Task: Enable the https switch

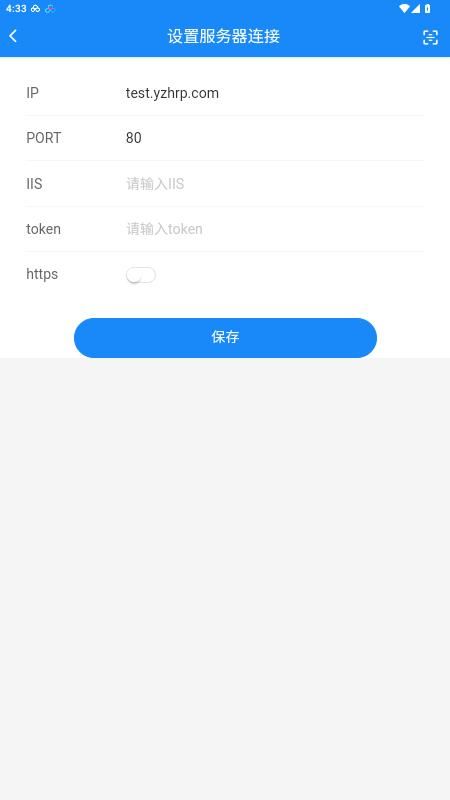Action: point(141,275)
